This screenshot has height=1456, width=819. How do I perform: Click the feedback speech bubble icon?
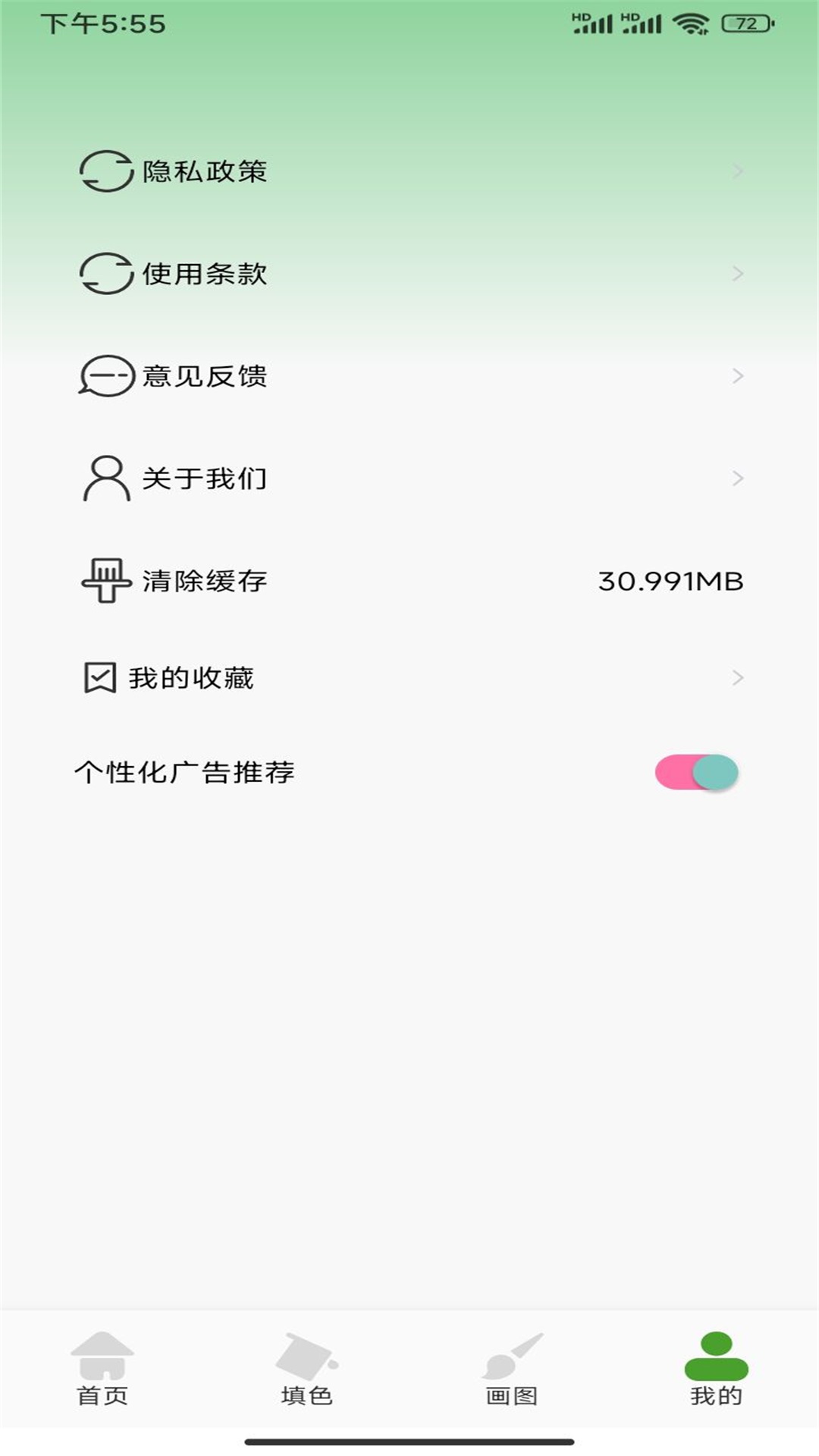[x=106, y=377]
